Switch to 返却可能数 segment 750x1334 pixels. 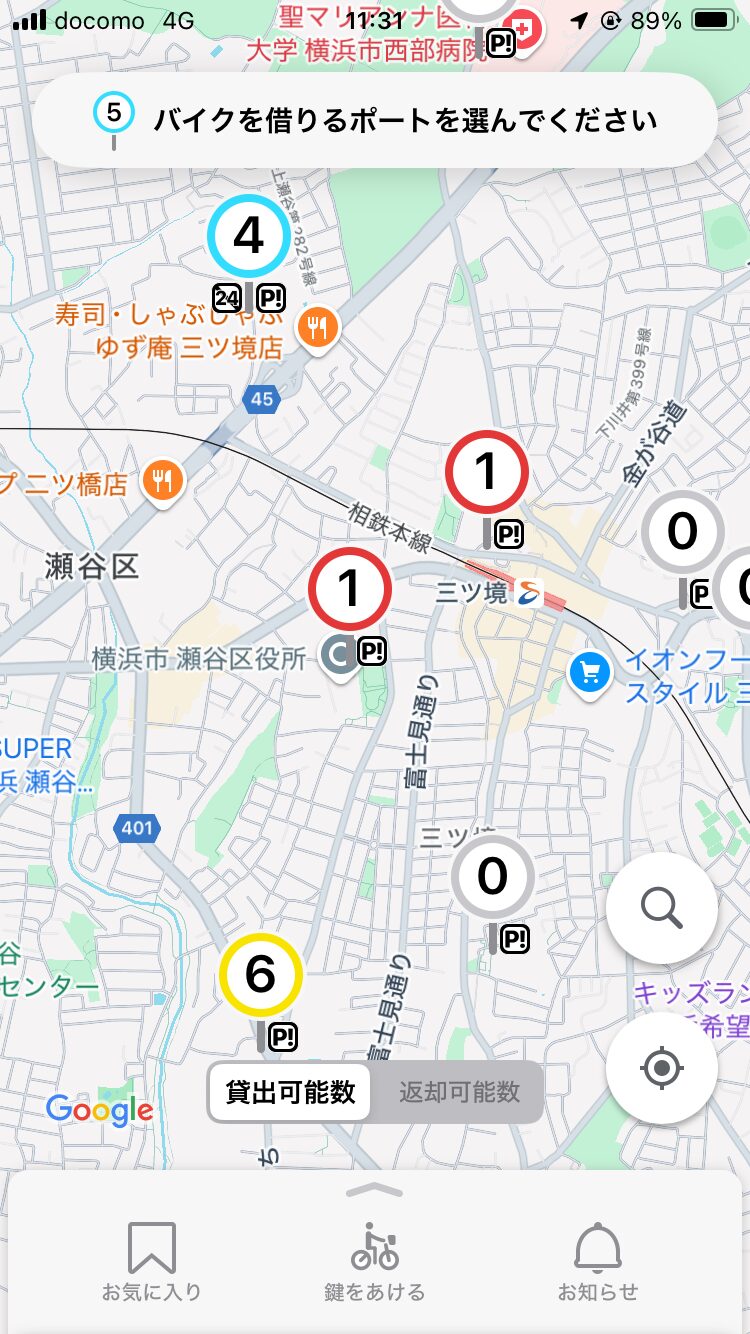point(459,1092)
